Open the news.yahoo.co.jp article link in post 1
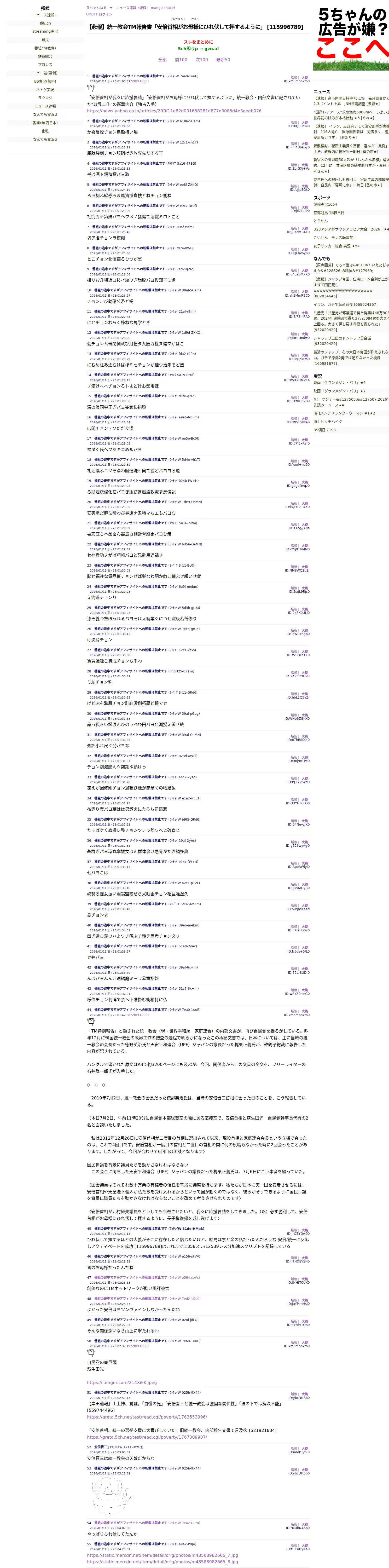This screenshot has width=389, height=1568. pos(174,111)
